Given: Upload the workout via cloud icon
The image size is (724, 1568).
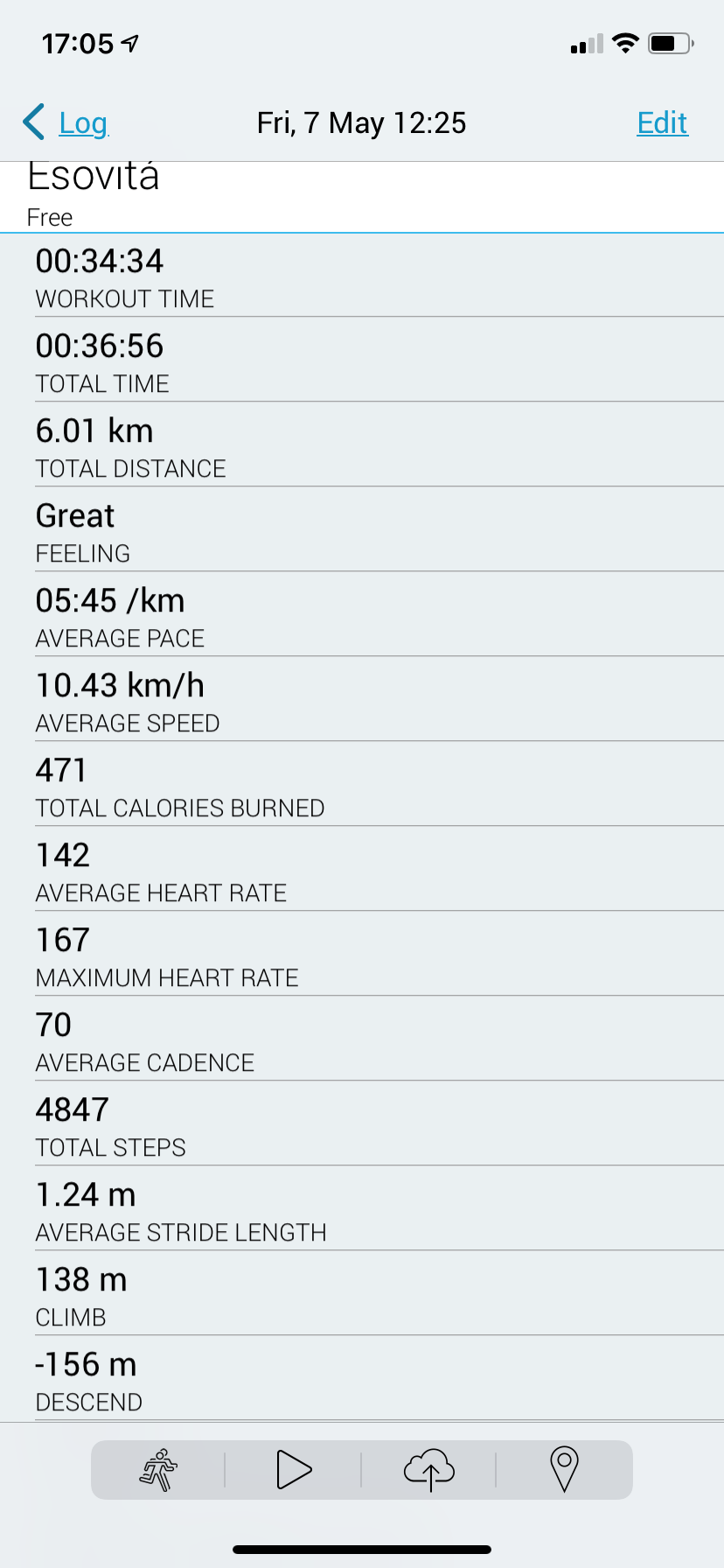Looking at the screenshot, I should 429,1470.
